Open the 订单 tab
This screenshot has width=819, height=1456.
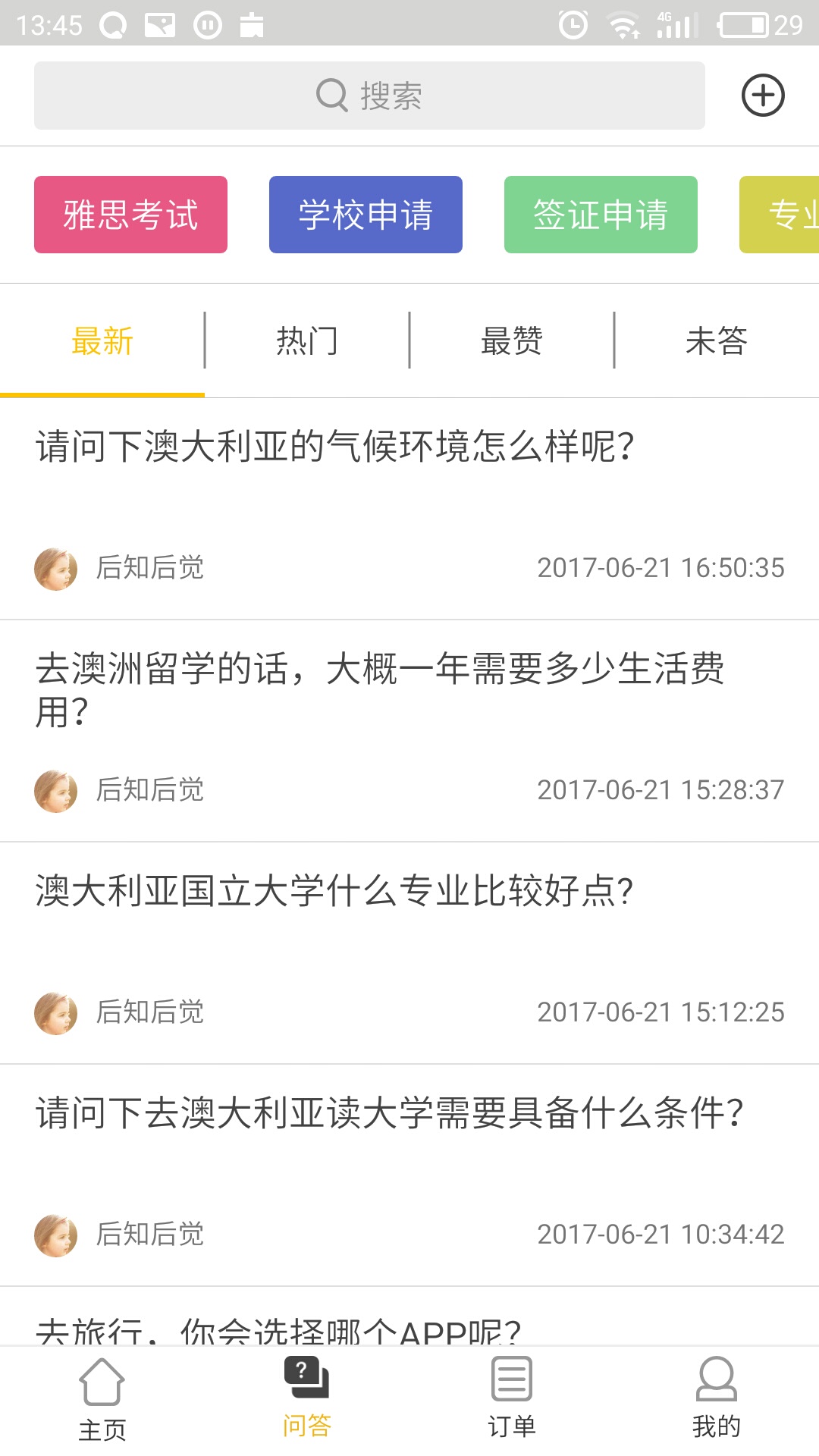pyautogui.click(x=512, y=1401)
